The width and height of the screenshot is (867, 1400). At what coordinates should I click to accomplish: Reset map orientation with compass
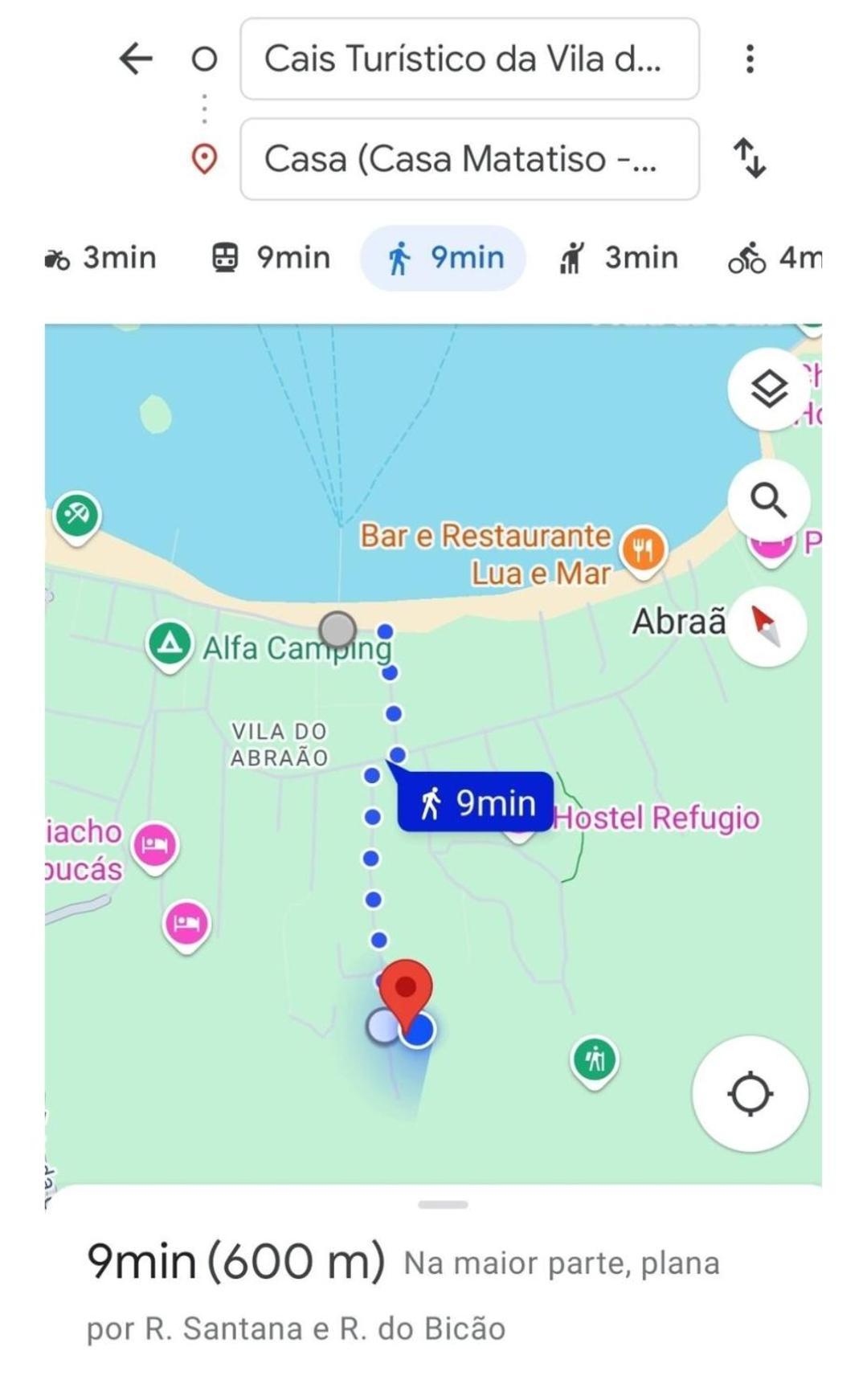point(767,626)
